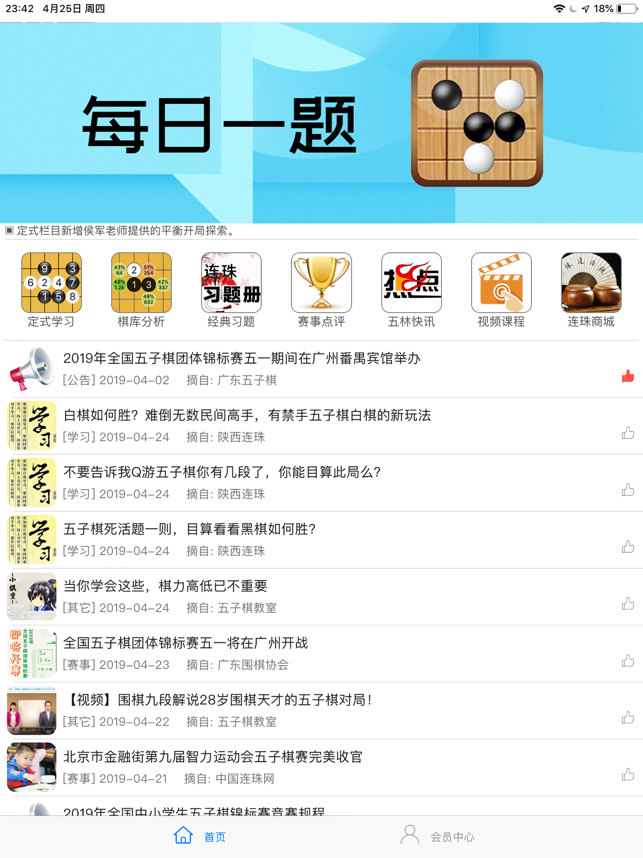Open the 每日一题 banner
643x858 pixels.
321,123
